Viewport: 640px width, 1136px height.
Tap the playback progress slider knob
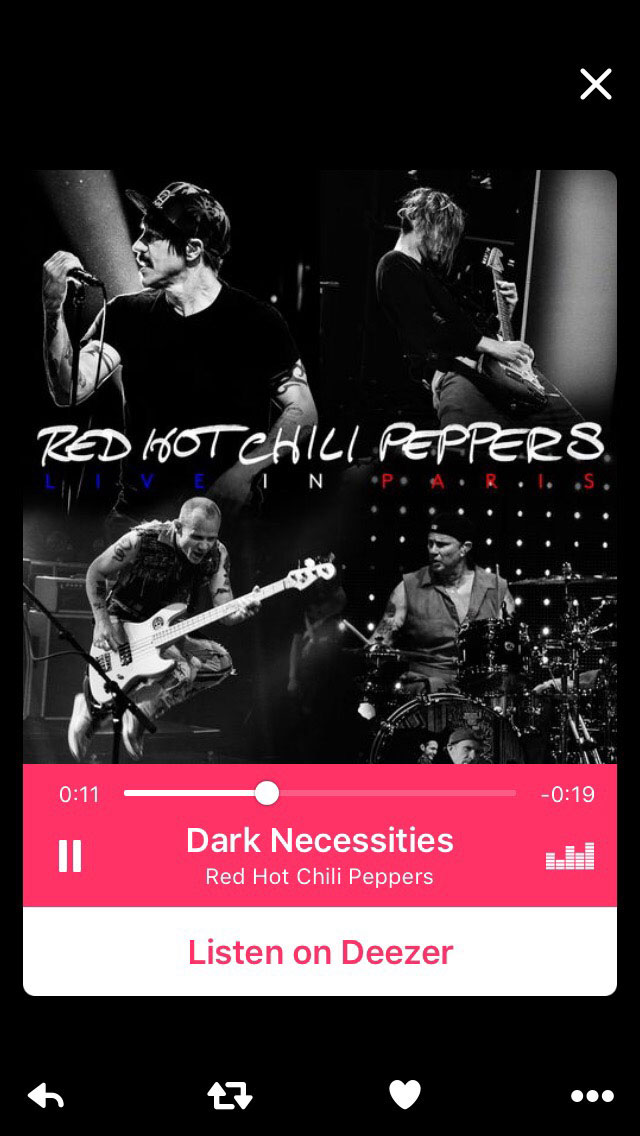pyautogui.click(x=266, y=794)
